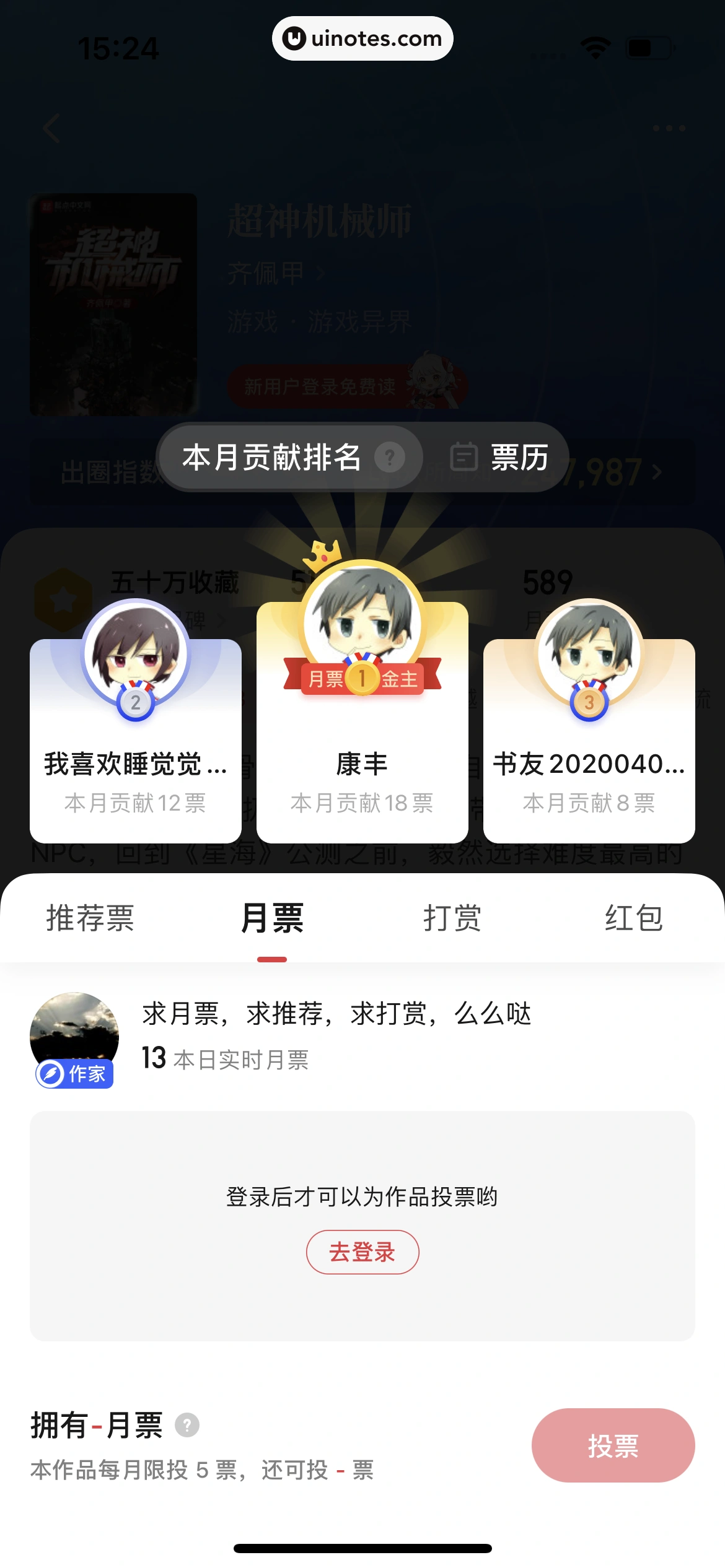Click the crown icon above 康丰's avatar
The width and height of the screenshot is (725, 1568).
pos(322,557)
